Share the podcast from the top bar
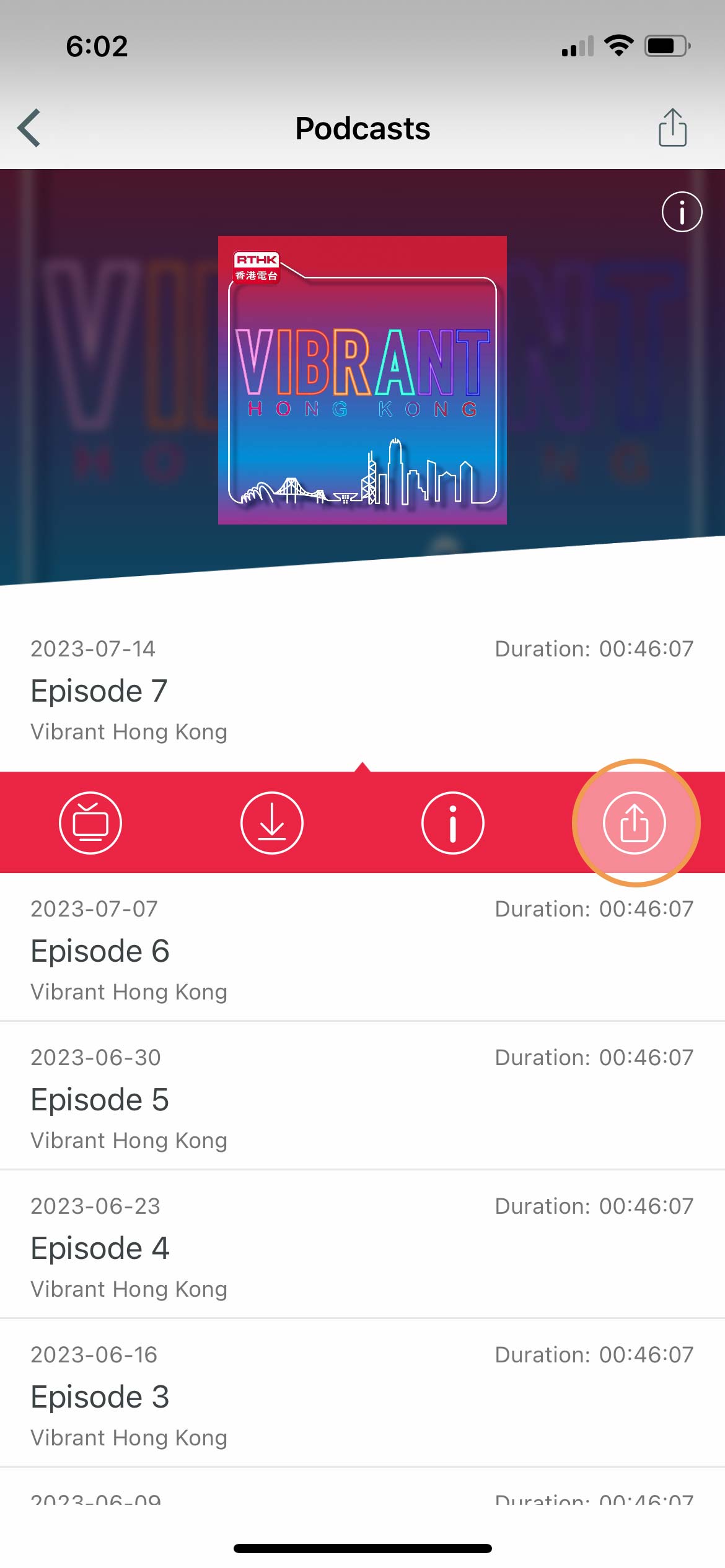 [672, 128]
